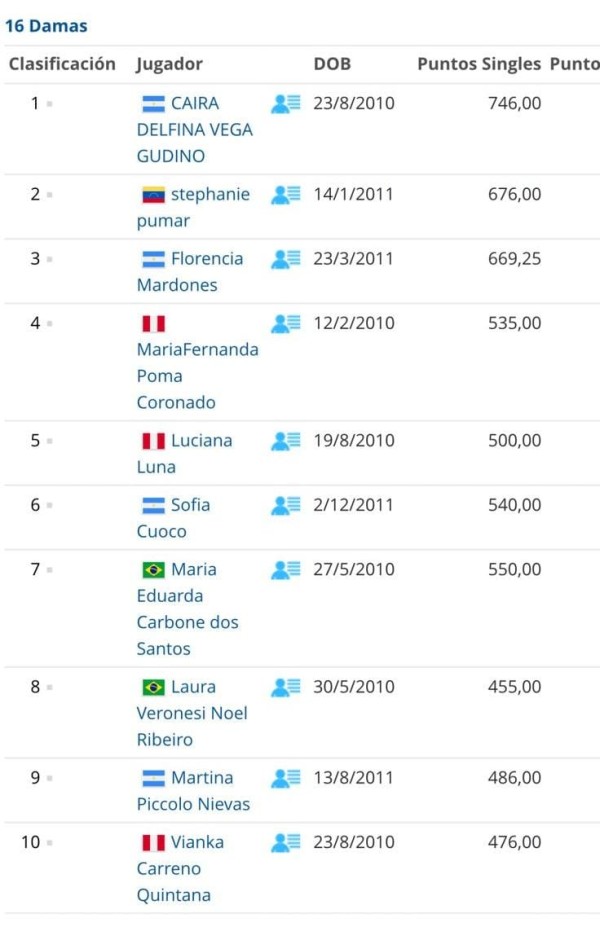Tap the profile card icon beside Sofia Cuoco

[x=286, y=505]
